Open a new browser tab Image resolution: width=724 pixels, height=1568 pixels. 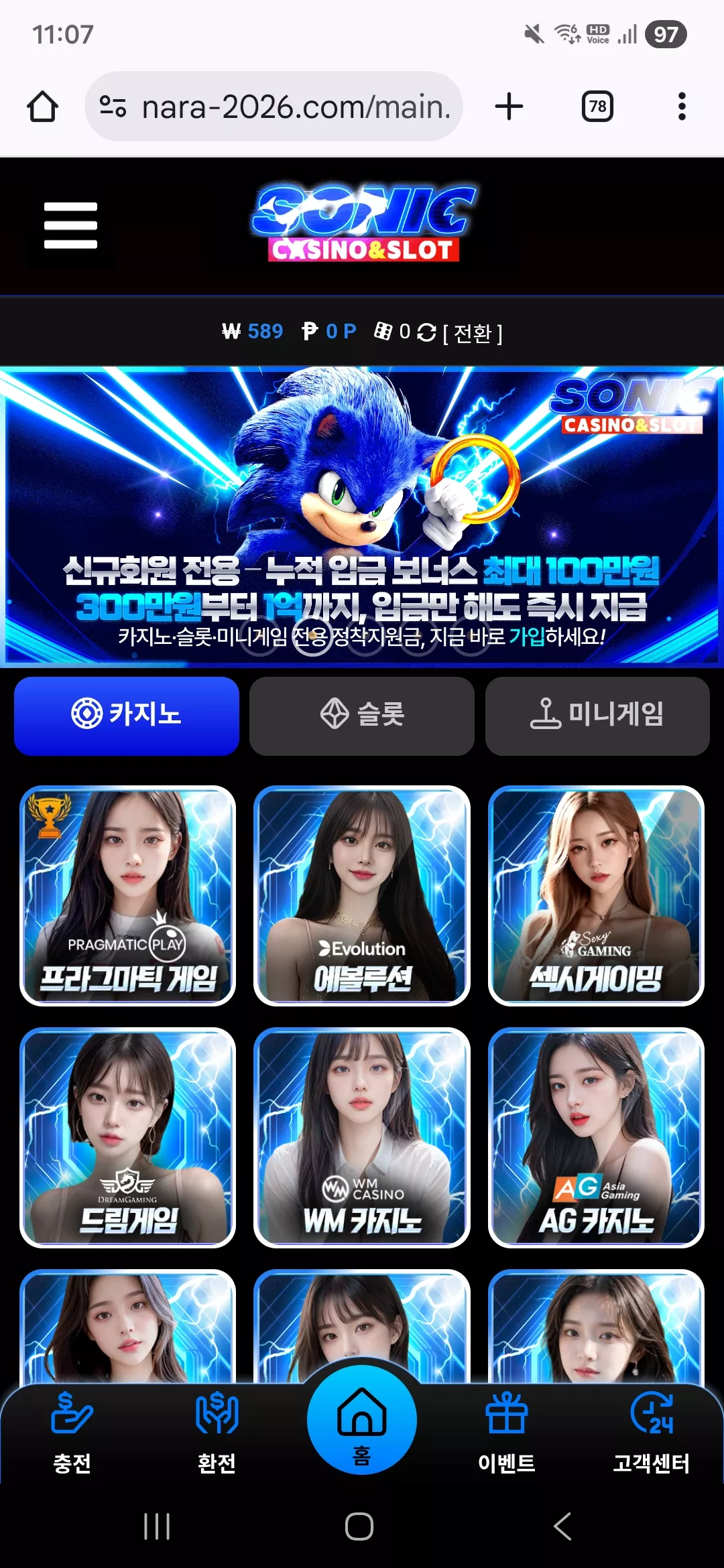point(509,107)
